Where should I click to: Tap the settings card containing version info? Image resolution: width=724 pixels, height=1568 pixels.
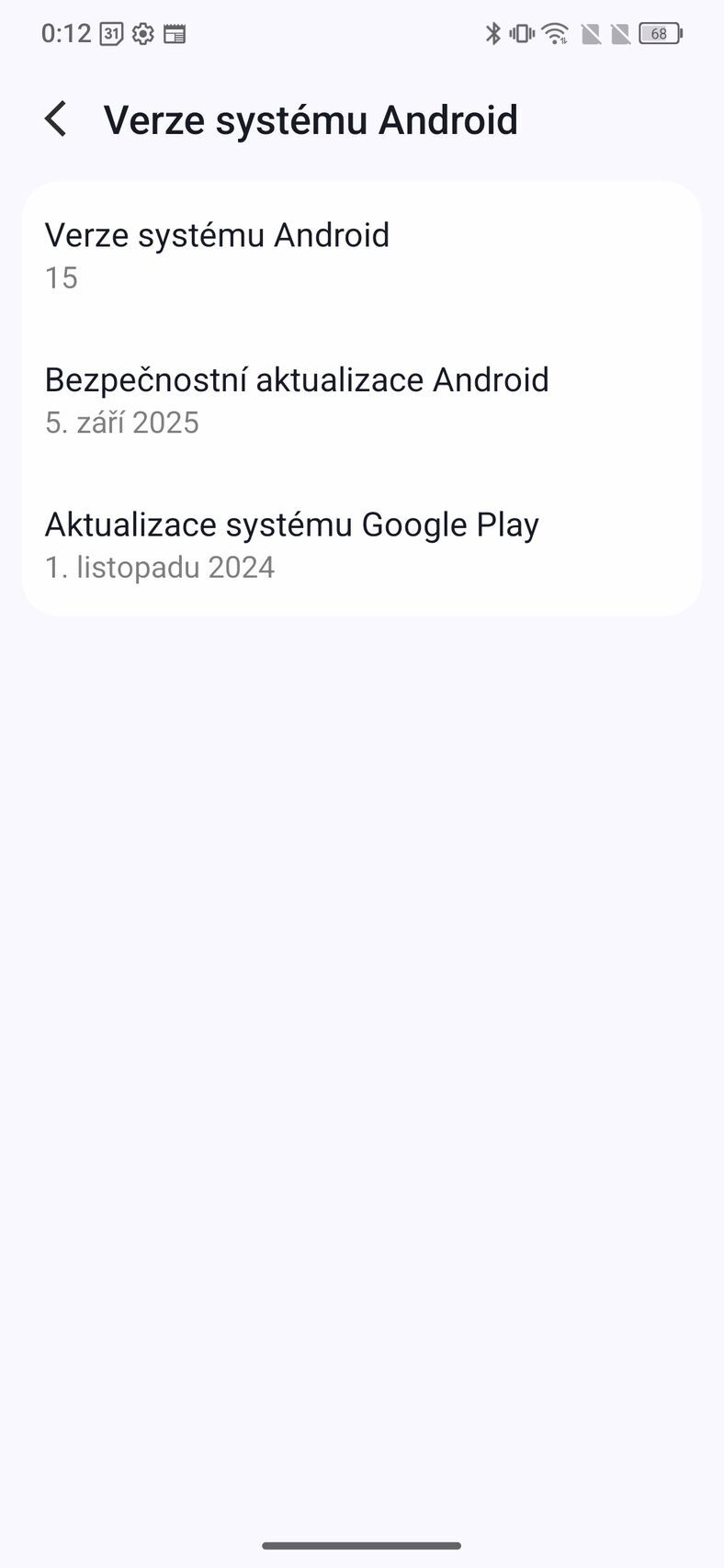[x=362, y=399]
